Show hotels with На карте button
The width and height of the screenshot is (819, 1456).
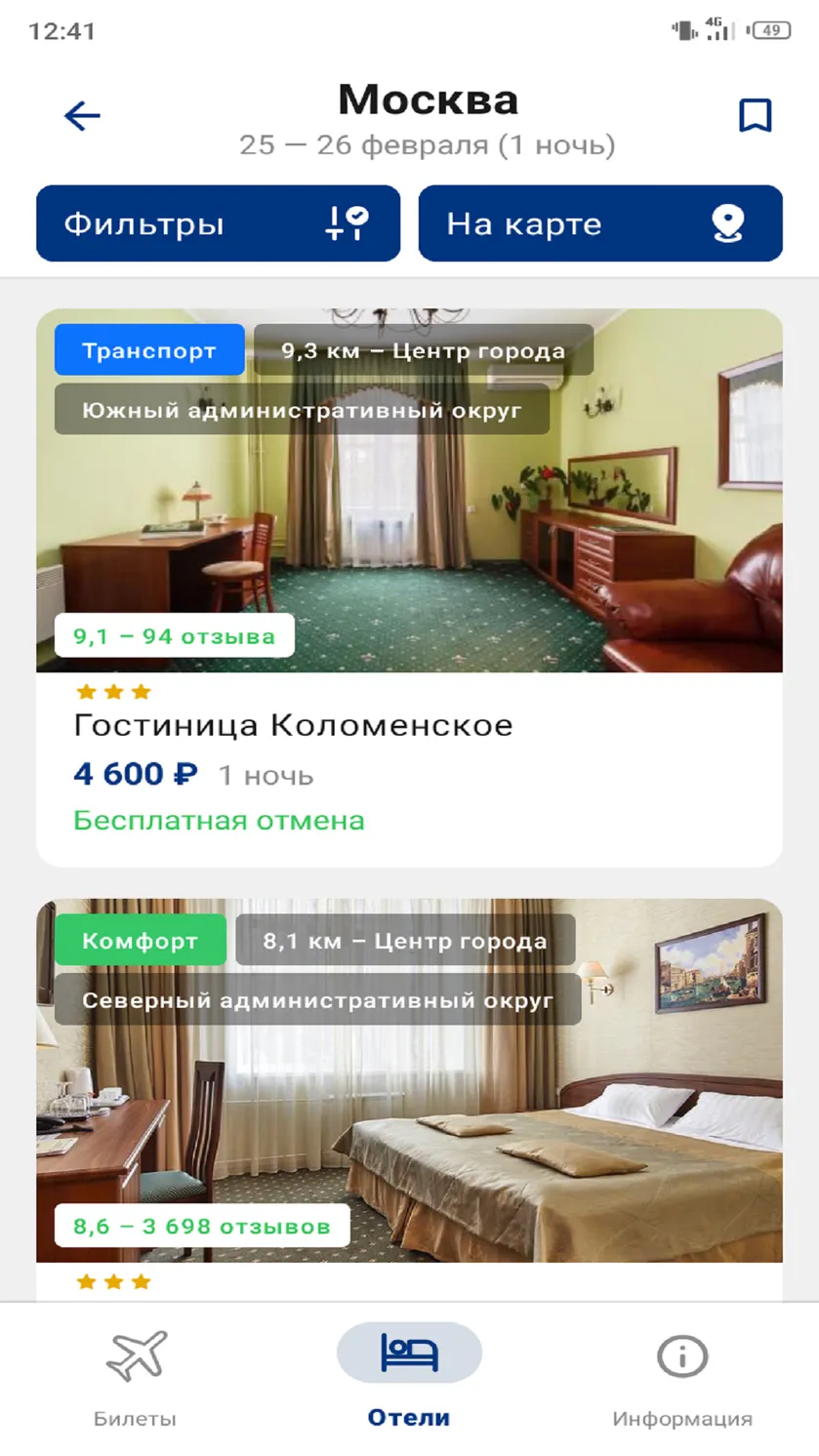click(600, 223)
